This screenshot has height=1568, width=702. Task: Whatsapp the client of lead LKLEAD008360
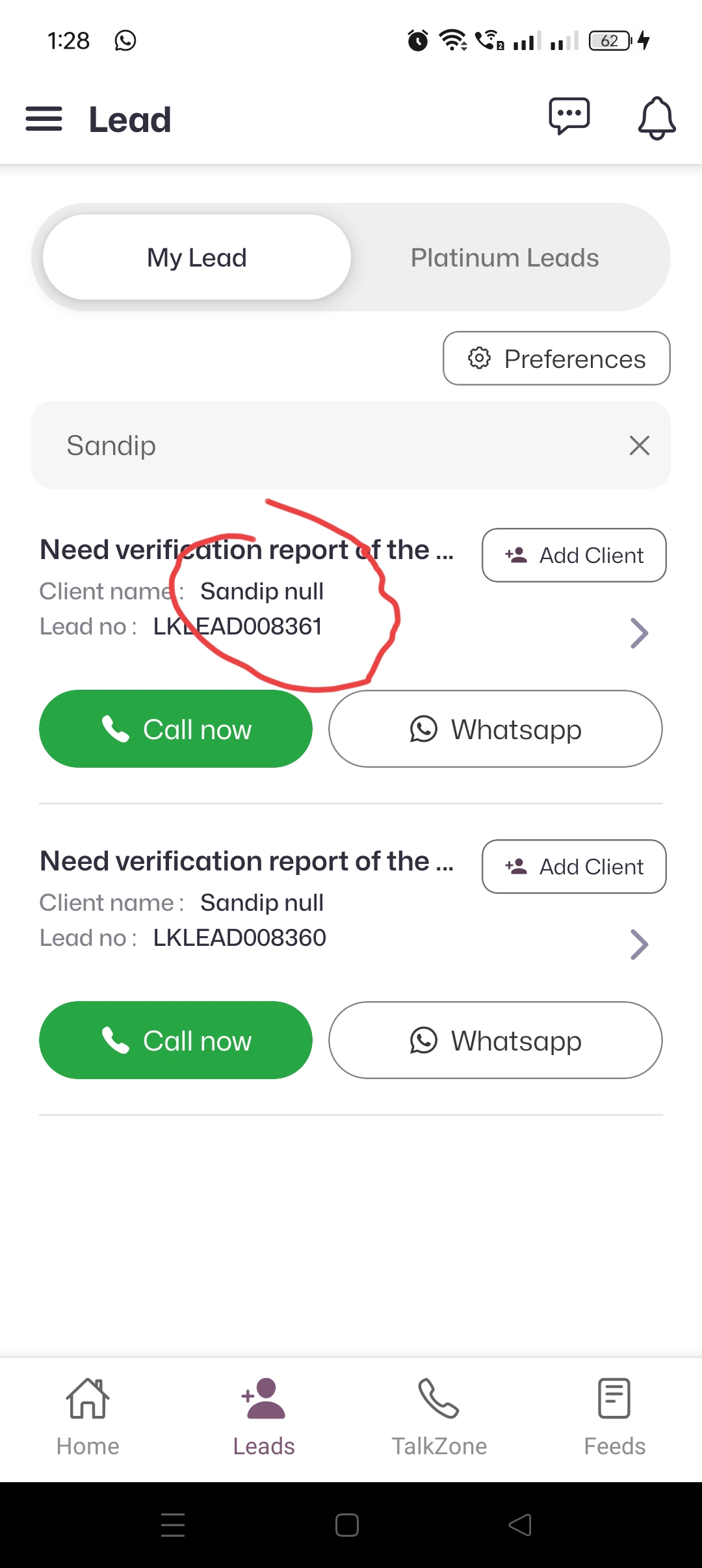tap(495, 1040)
